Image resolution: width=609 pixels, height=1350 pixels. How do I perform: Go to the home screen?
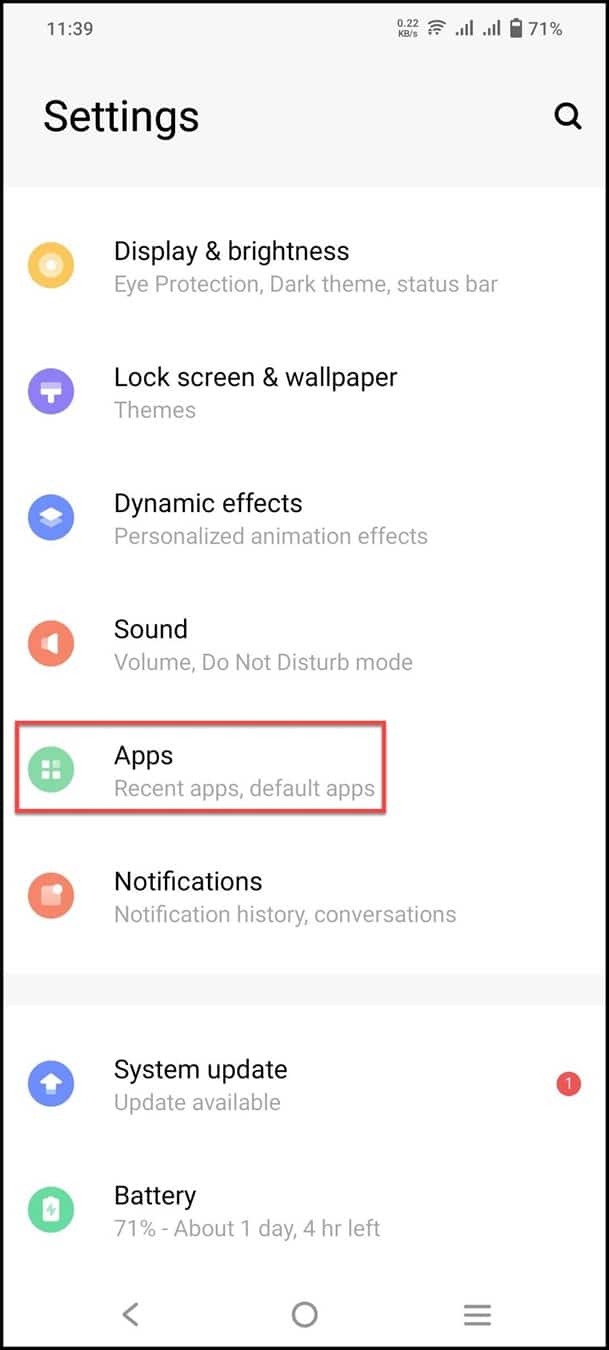pyautogui.click(x=304, y=1314)
